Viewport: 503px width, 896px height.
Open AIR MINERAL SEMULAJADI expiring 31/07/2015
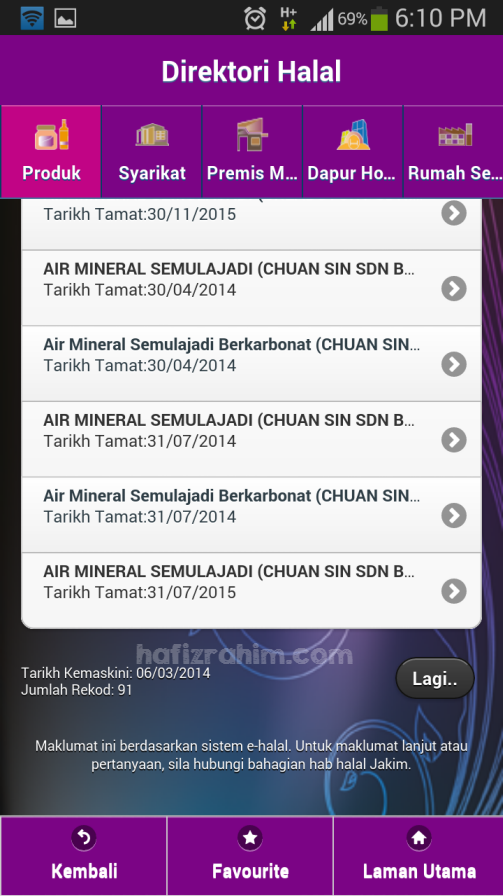click(252, 590)
